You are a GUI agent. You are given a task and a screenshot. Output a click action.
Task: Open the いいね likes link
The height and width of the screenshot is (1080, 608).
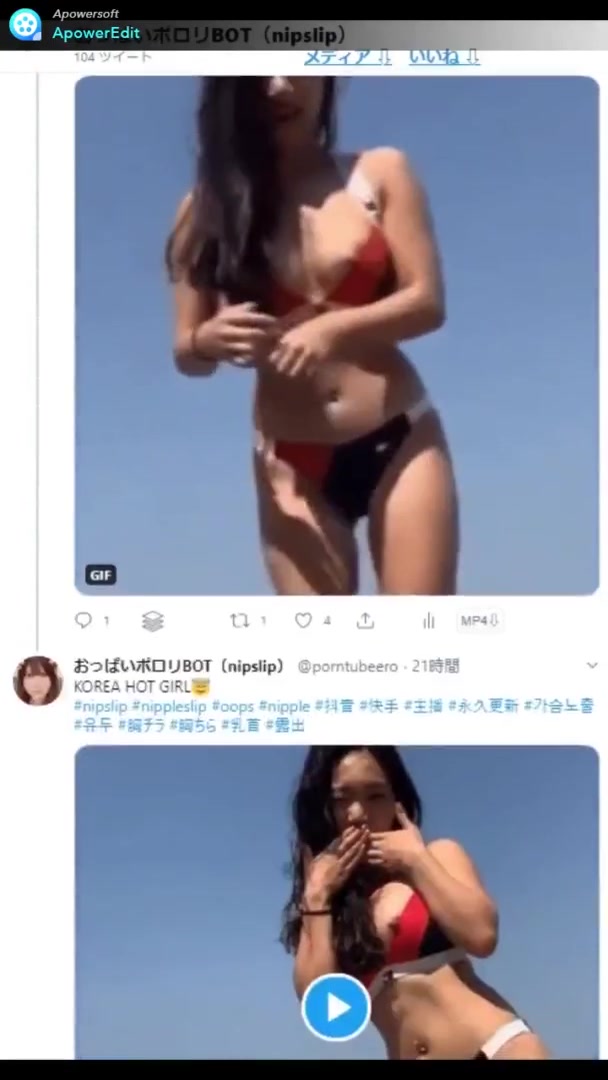444,57
